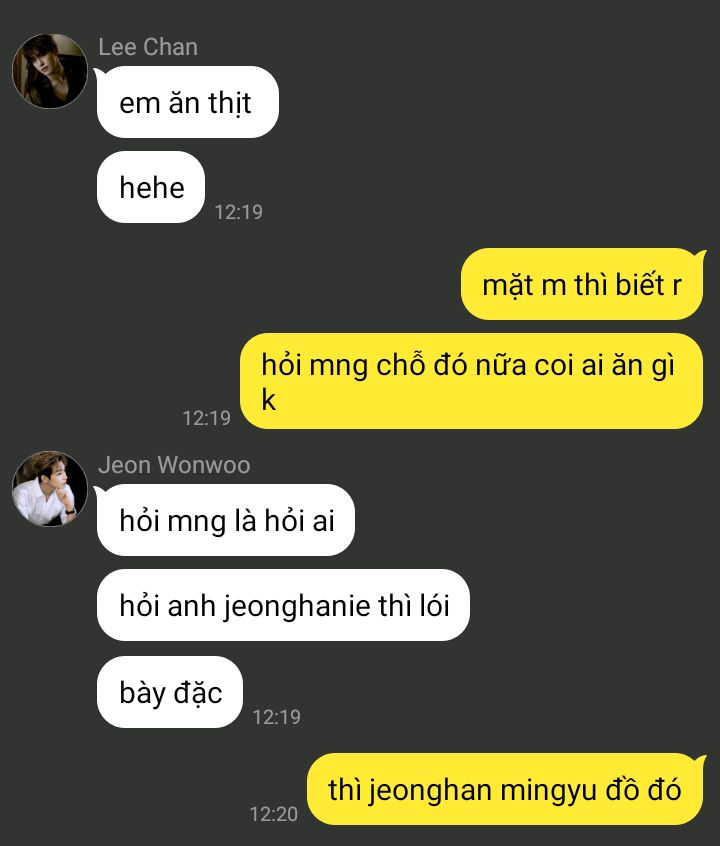This screenshot has height=846, width=720.
Task: Open Lee Chan's profile picture
Action: [49, 72]
